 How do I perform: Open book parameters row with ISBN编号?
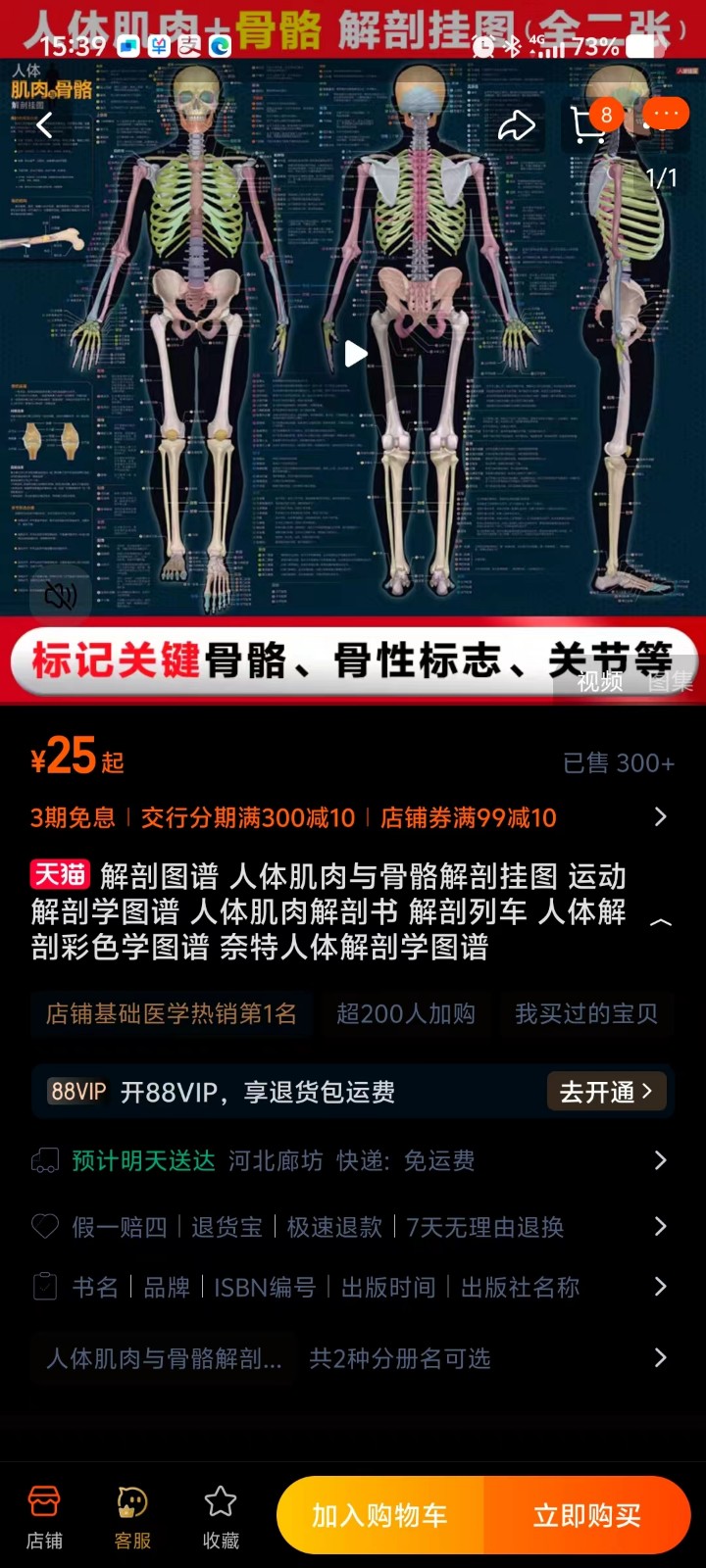[353, 1287]
